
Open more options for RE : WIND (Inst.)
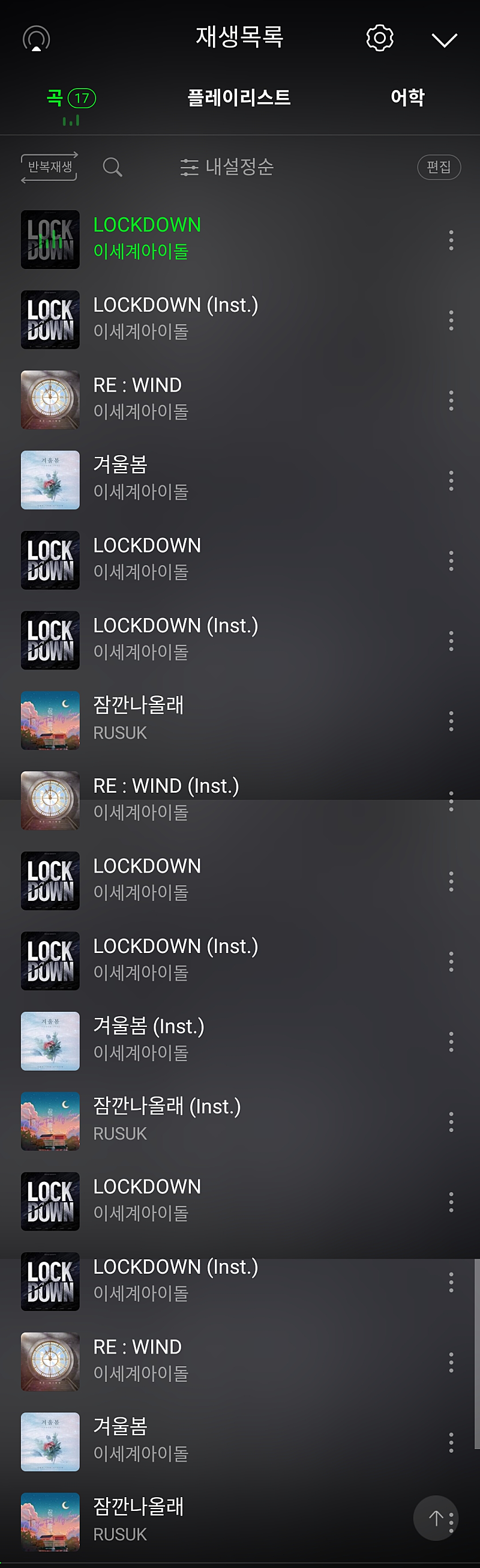(x=451, y=801)
